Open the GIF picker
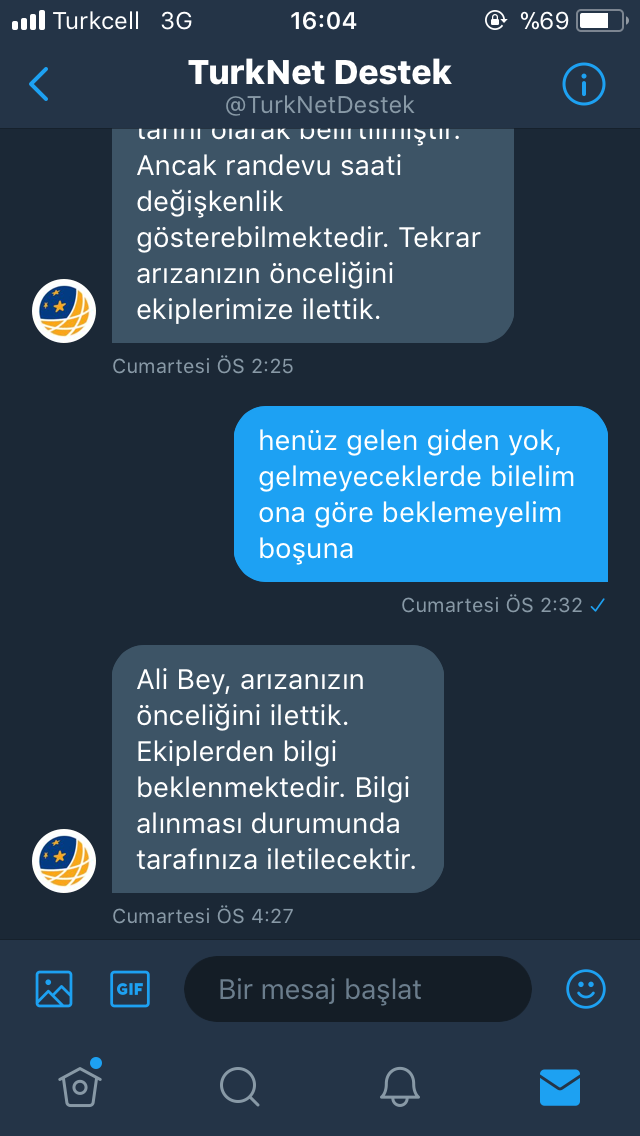Viewport: 640px width, 1136px height. 130,989
